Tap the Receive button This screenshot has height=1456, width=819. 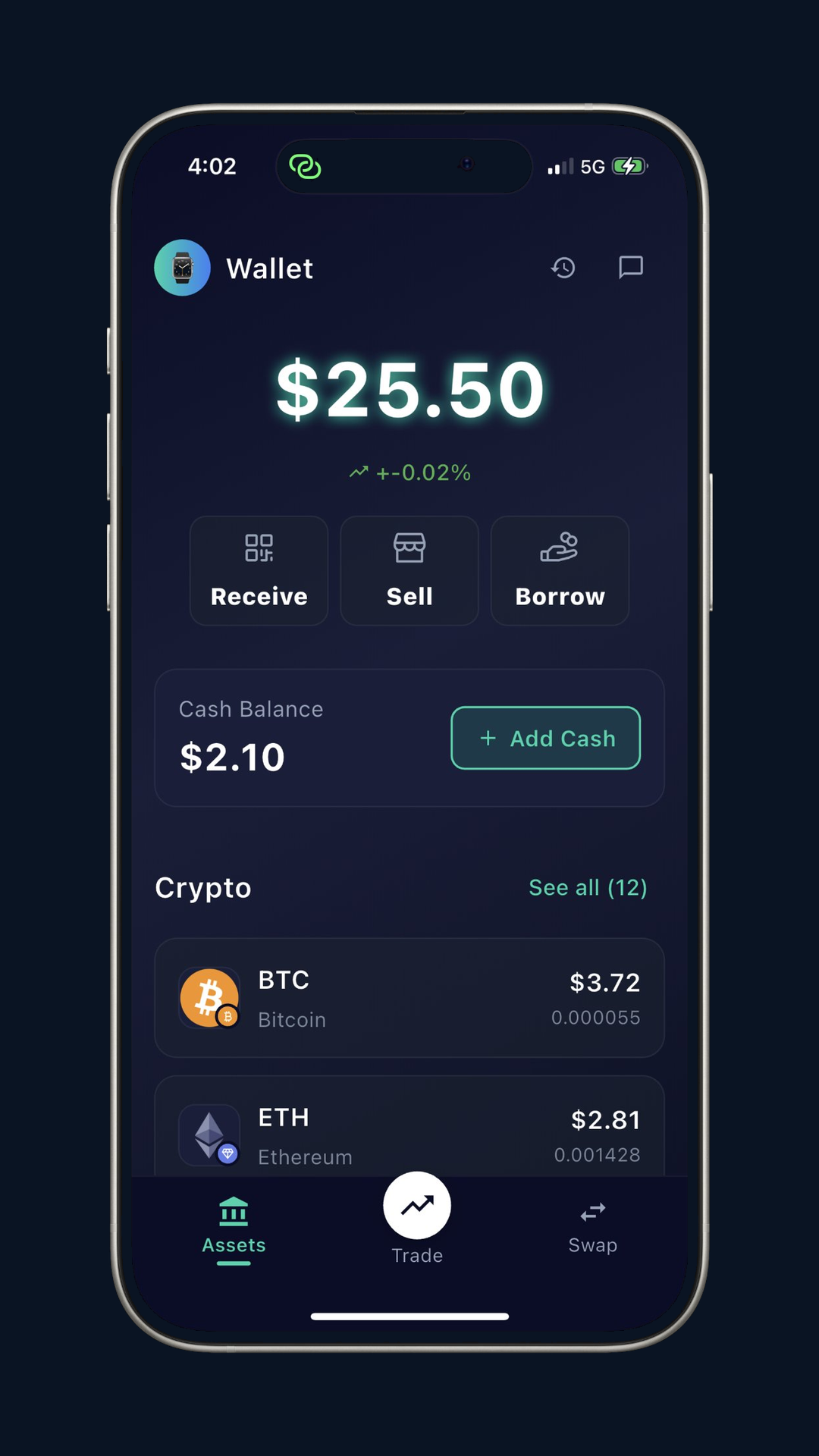tap(259, 571)
